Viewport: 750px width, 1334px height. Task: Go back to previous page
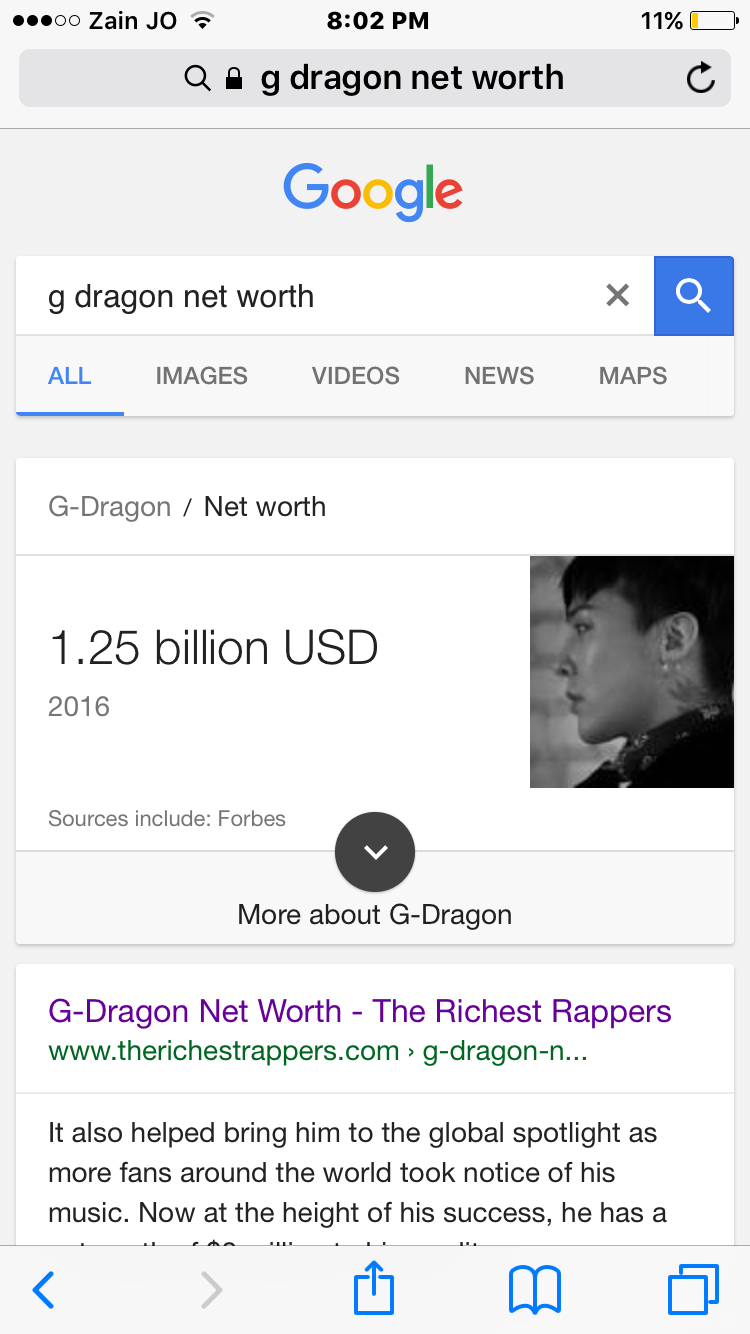(43, 1290)
